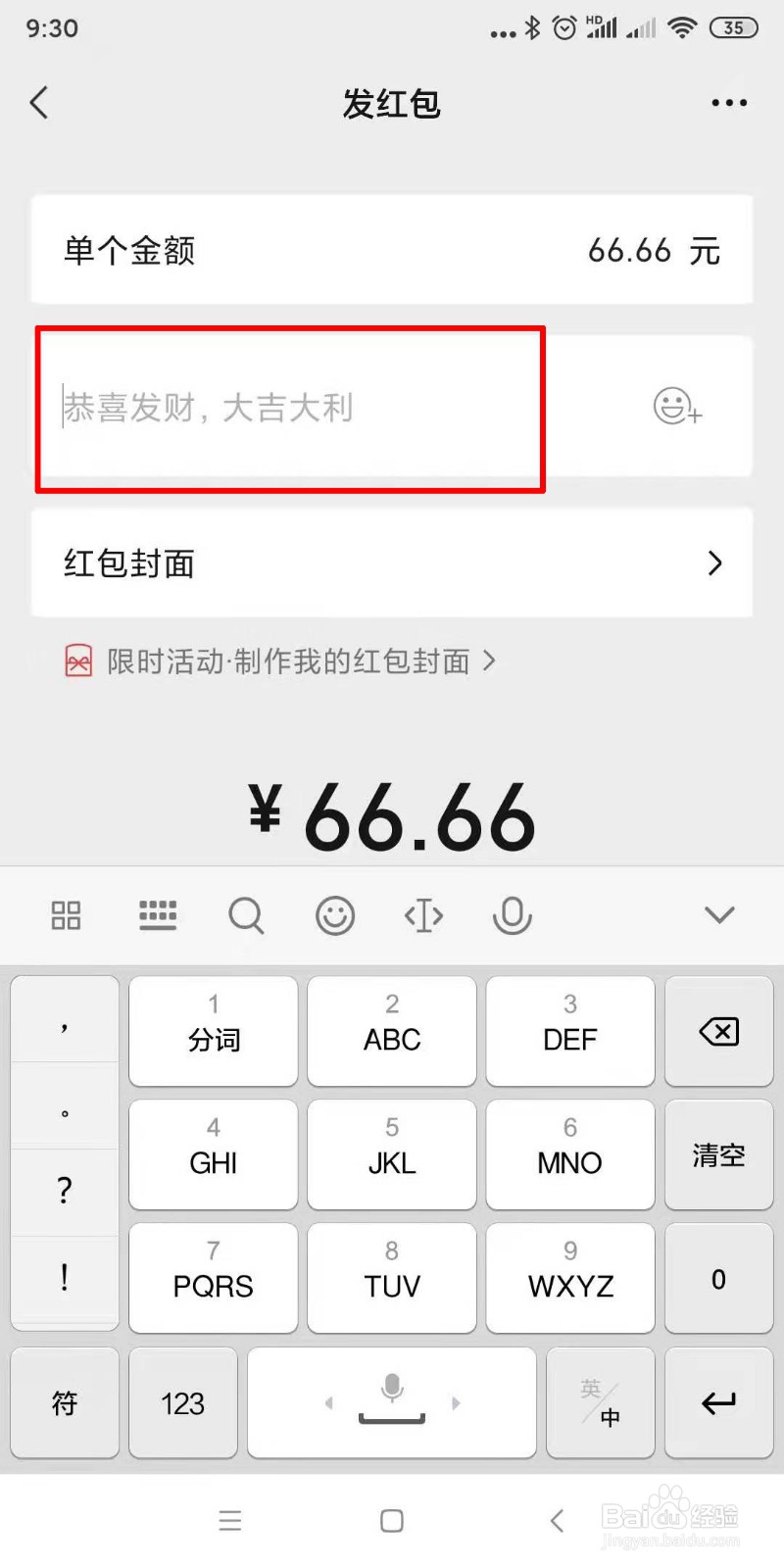This screenshot has width=784, height=1568.
Task: Switch keyboard to 123 number mode
Action: 182,1403
